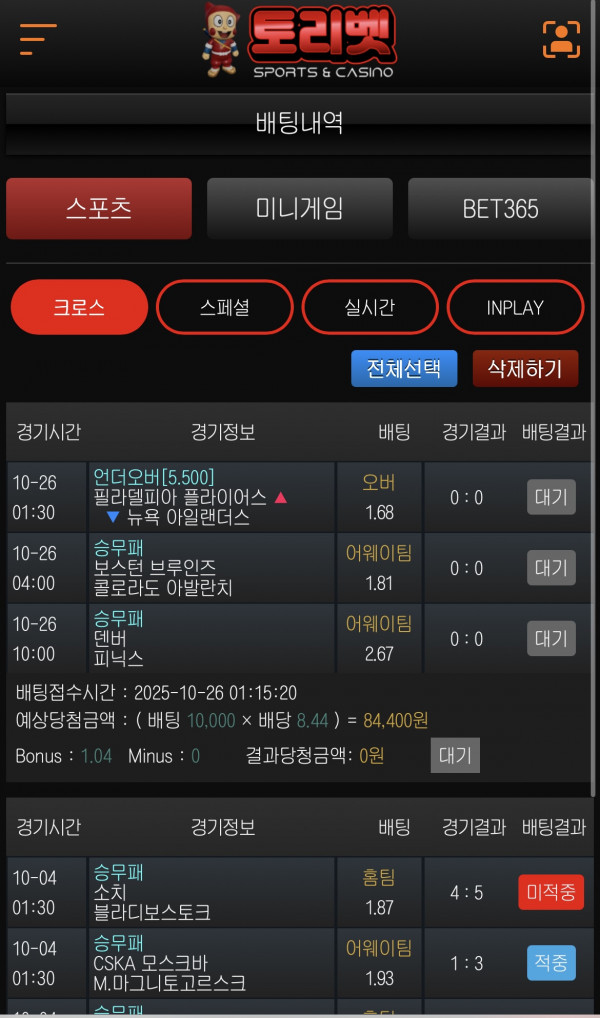
Task: Open the hamburger menu
Action: click(x=38, y=39)
